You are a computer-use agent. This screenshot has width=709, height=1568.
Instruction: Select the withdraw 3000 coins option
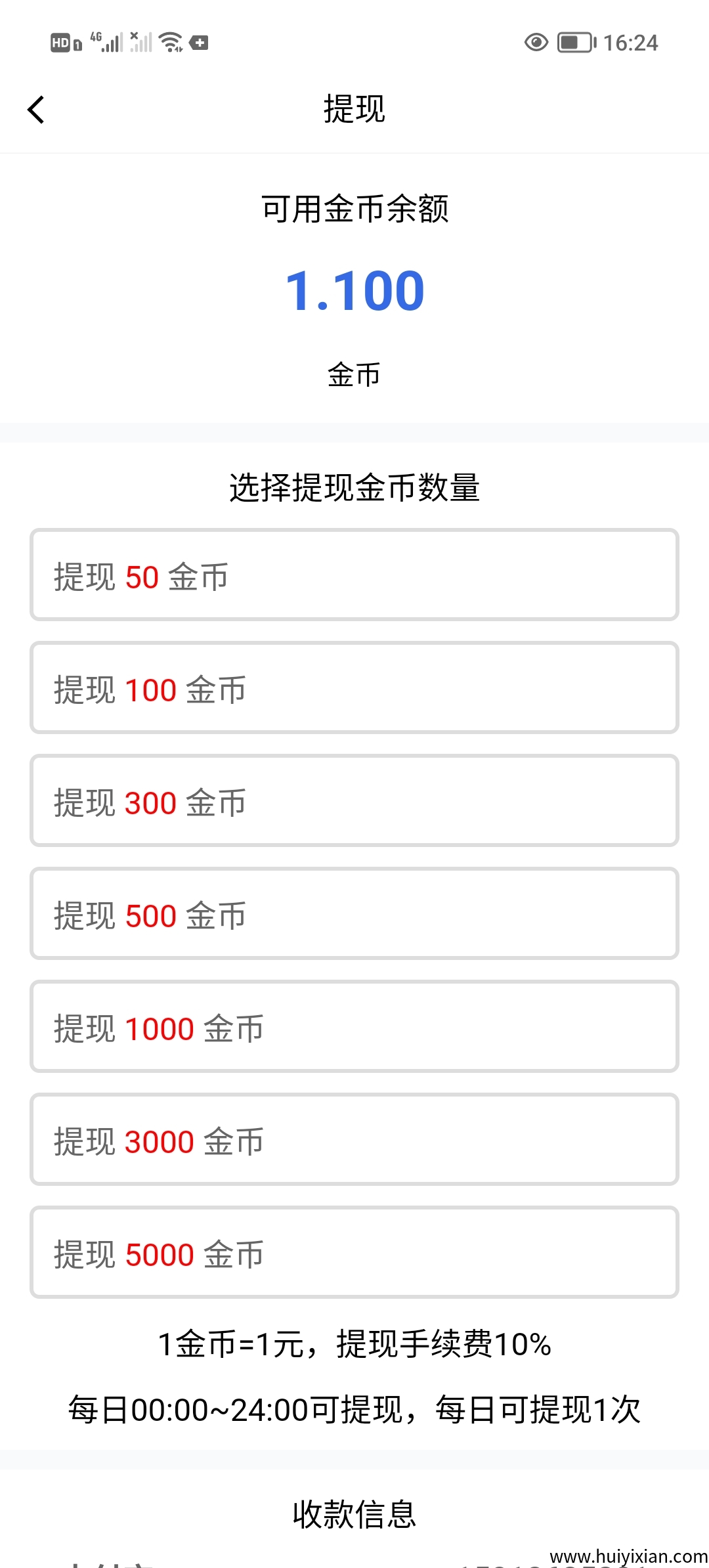354,1140
